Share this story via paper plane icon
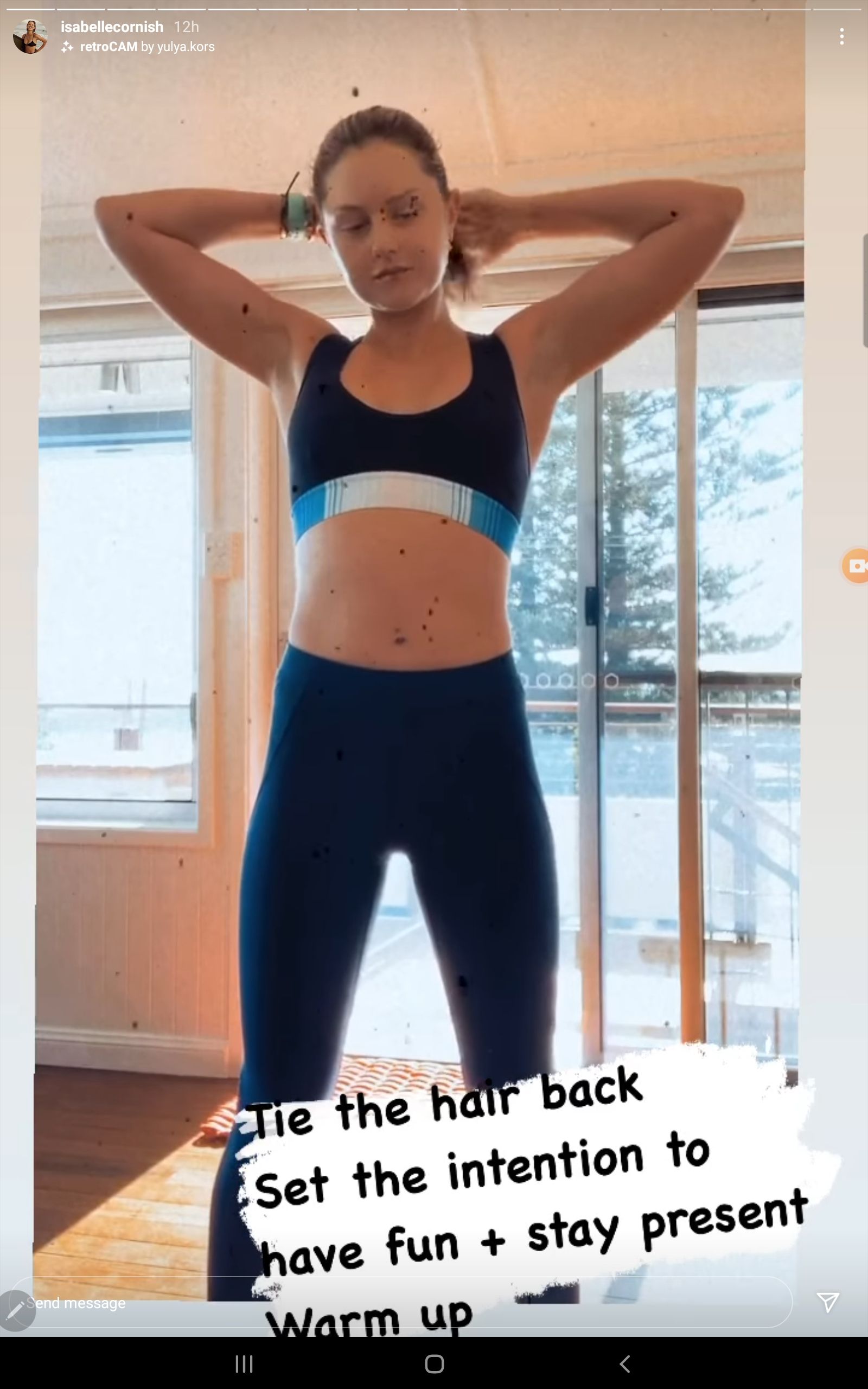 coord(827,1302)
